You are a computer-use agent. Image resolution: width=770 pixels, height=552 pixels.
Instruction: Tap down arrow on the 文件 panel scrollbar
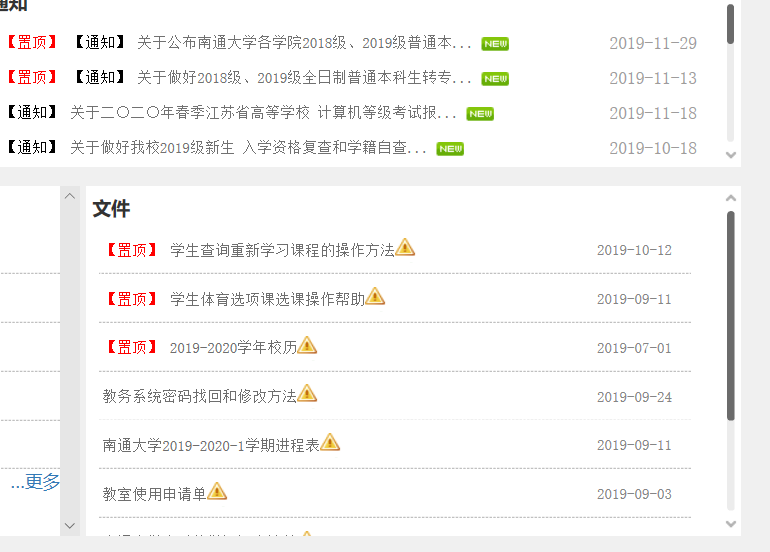pos(730,523)
